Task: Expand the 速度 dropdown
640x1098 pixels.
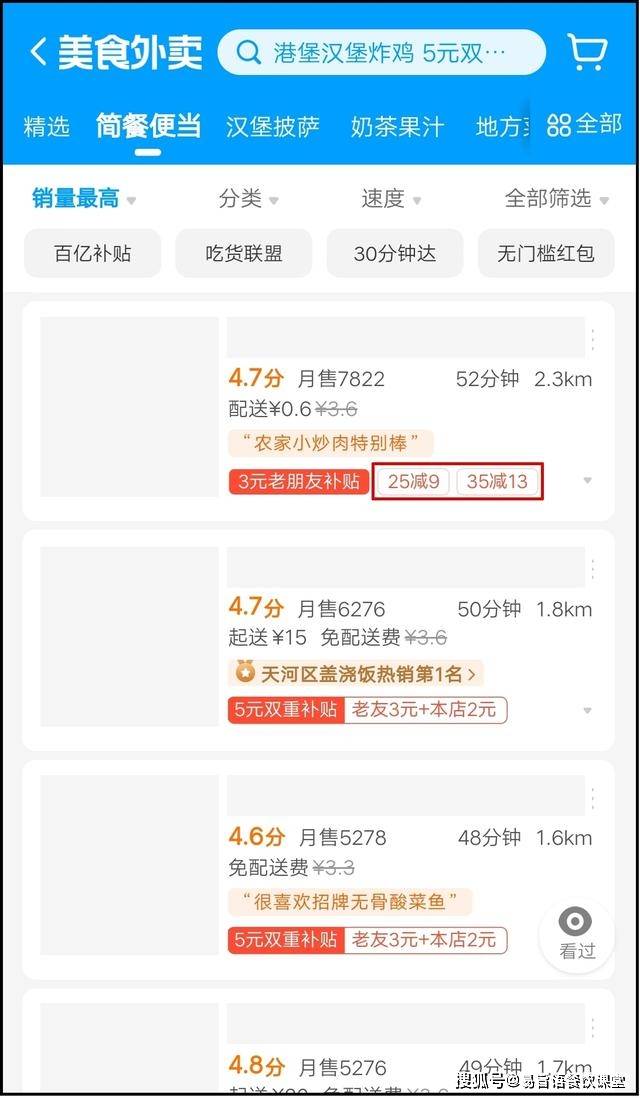Action: click(x=391, y=199)
